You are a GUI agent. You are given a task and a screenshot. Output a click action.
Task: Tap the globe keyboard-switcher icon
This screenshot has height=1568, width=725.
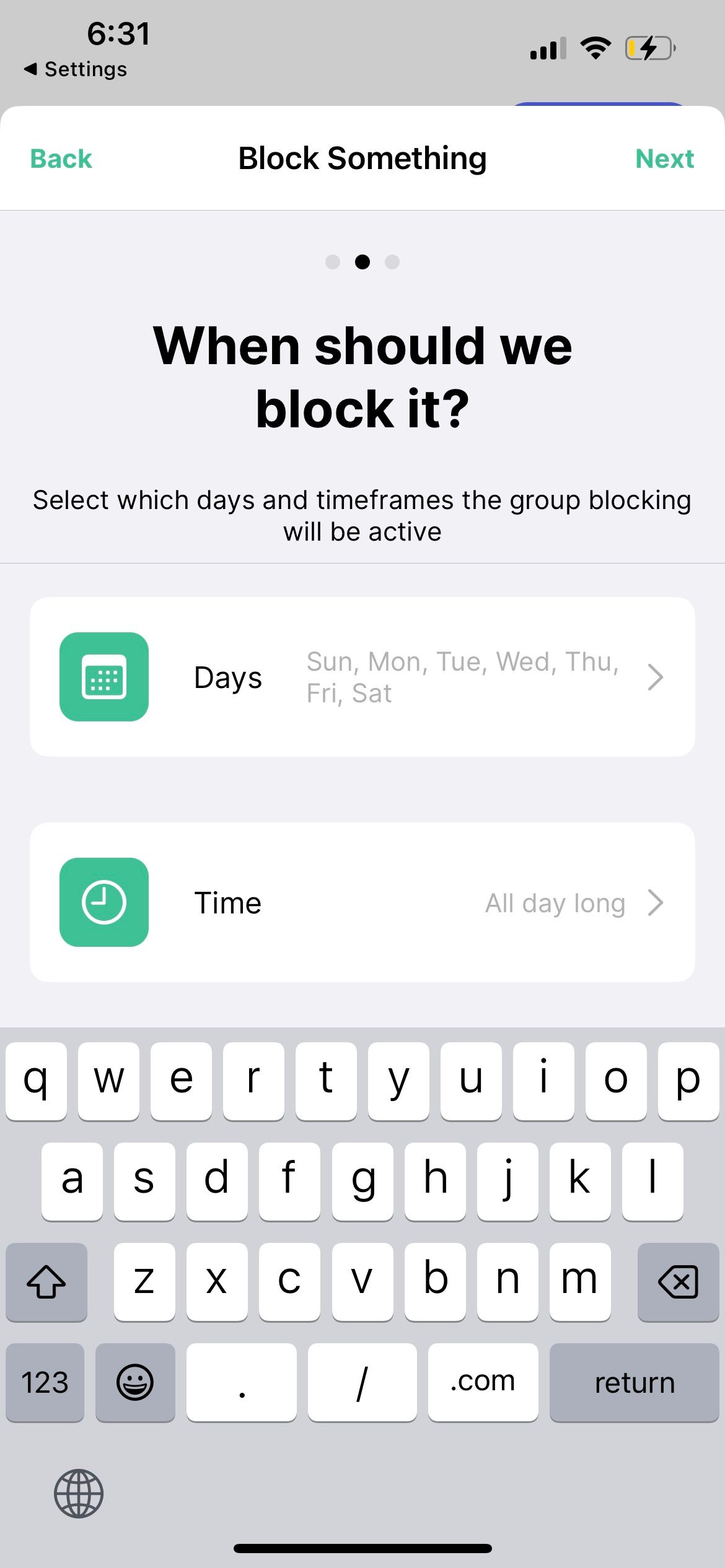[79, 1494]
